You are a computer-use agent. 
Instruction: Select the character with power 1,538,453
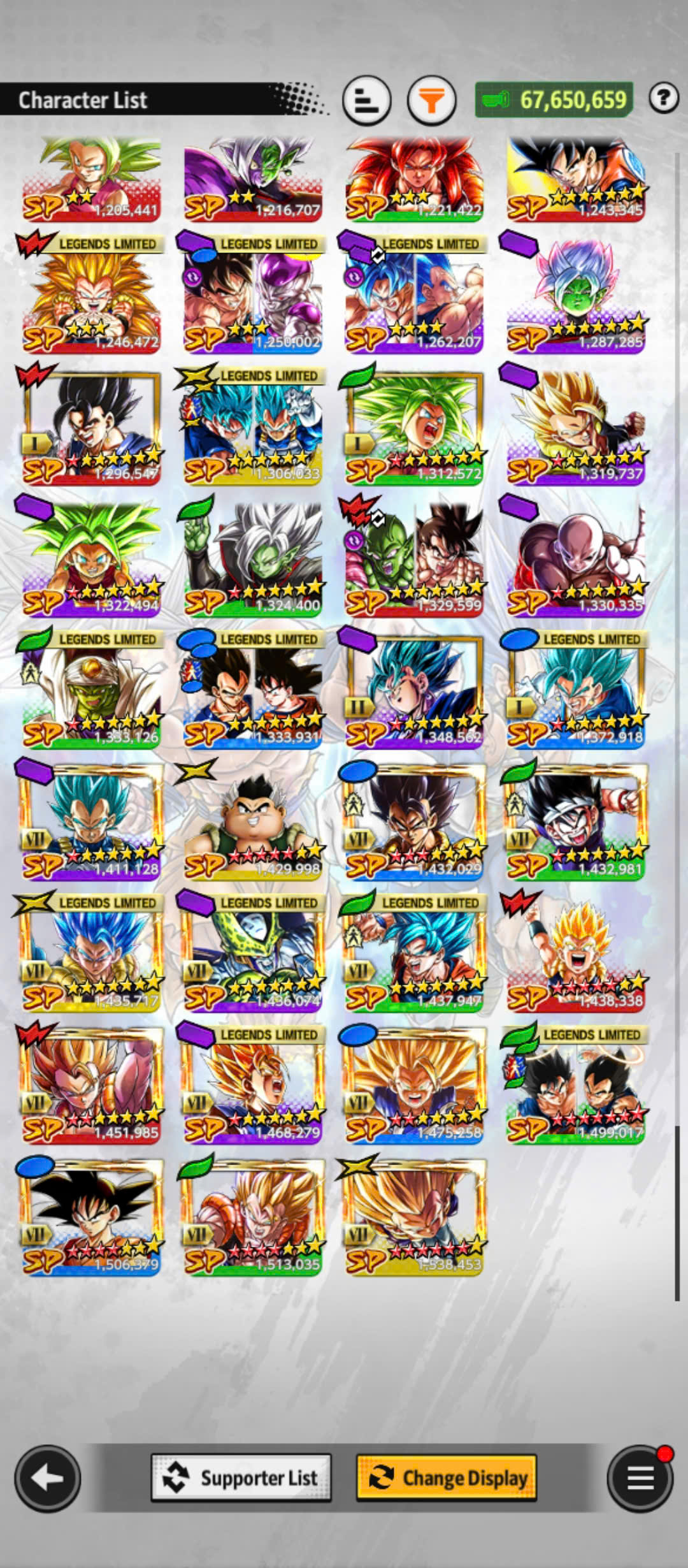point(414,1217)
